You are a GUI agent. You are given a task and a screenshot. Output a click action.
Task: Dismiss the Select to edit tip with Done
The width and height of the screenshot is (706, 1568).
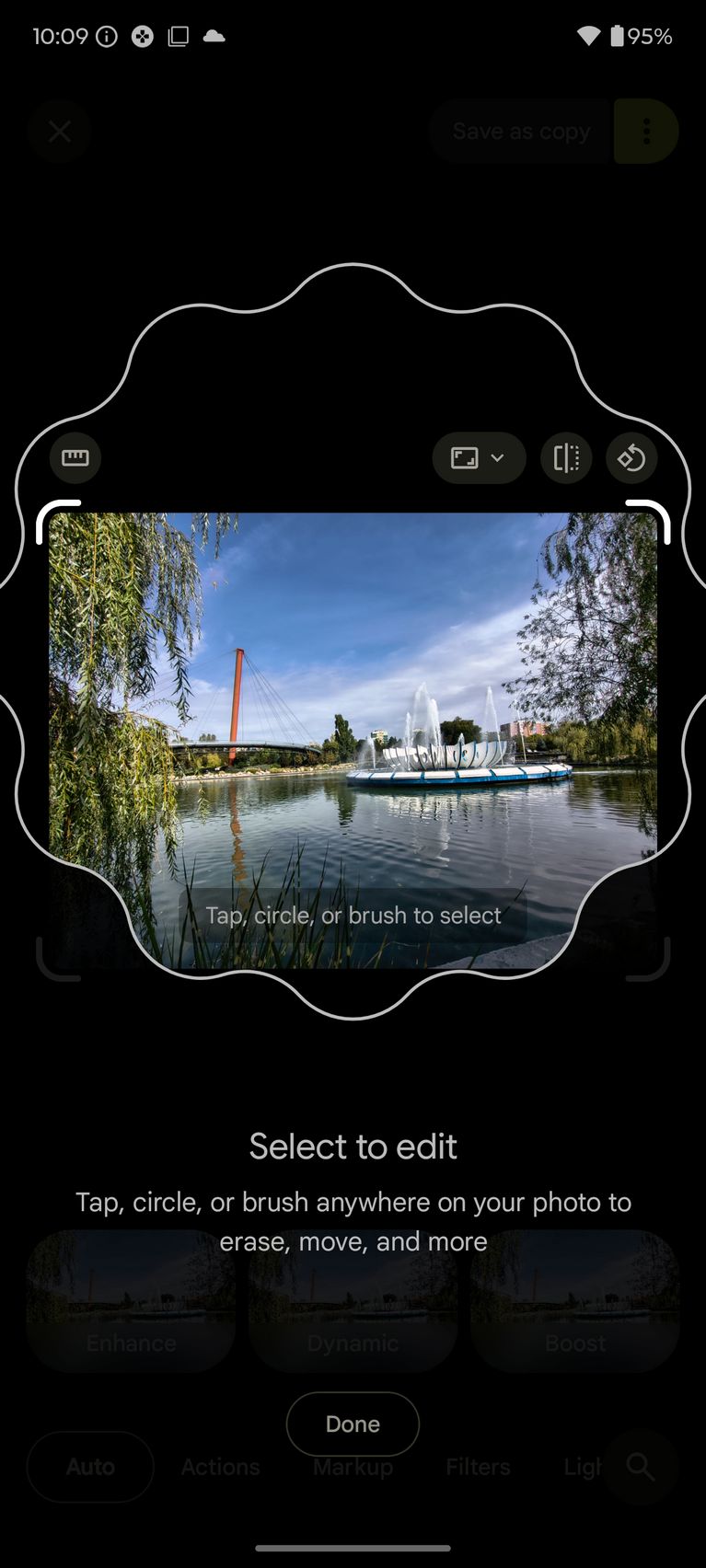point(353,1424)
